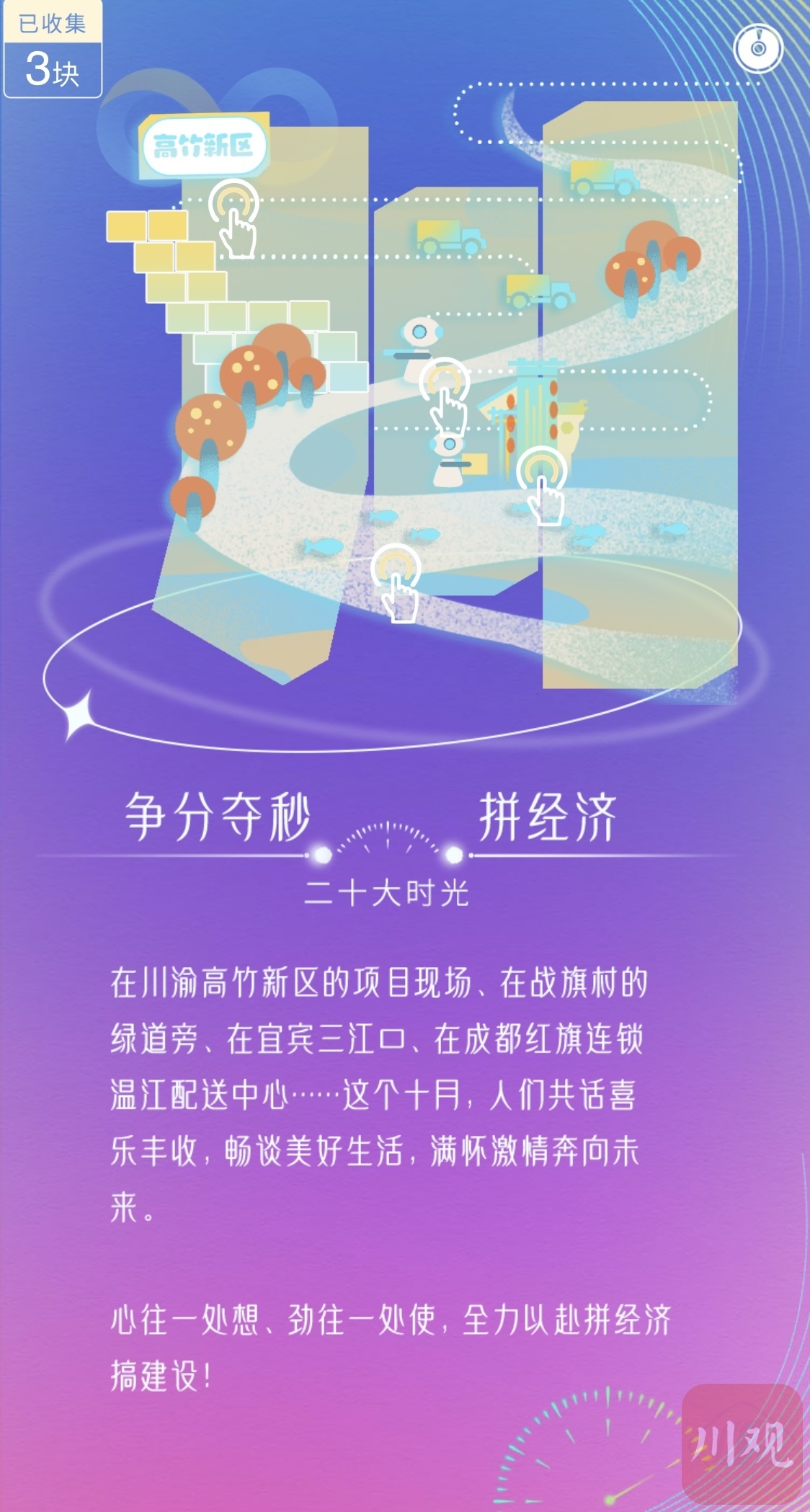Toggle the background music disc icon
The image size is (810, 1512).
tap(757, 48)
